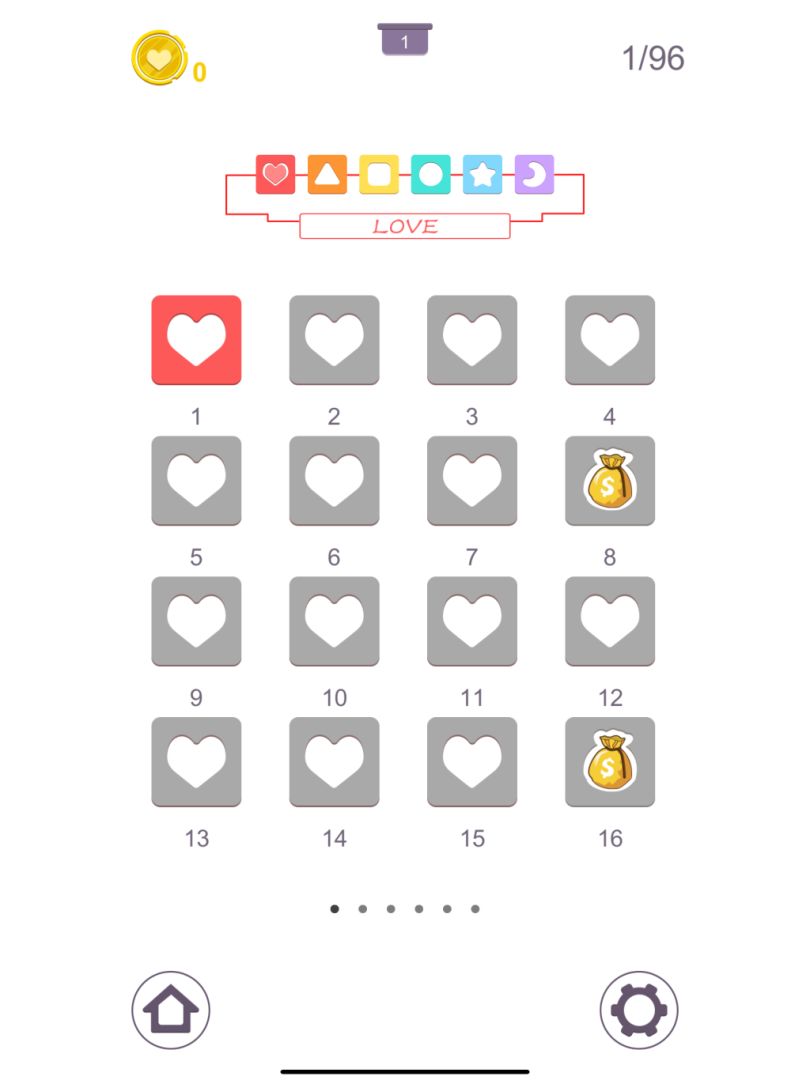The image size is (810, 1080).
Task: Go to the home screen icon
Action: [171, 1010]
